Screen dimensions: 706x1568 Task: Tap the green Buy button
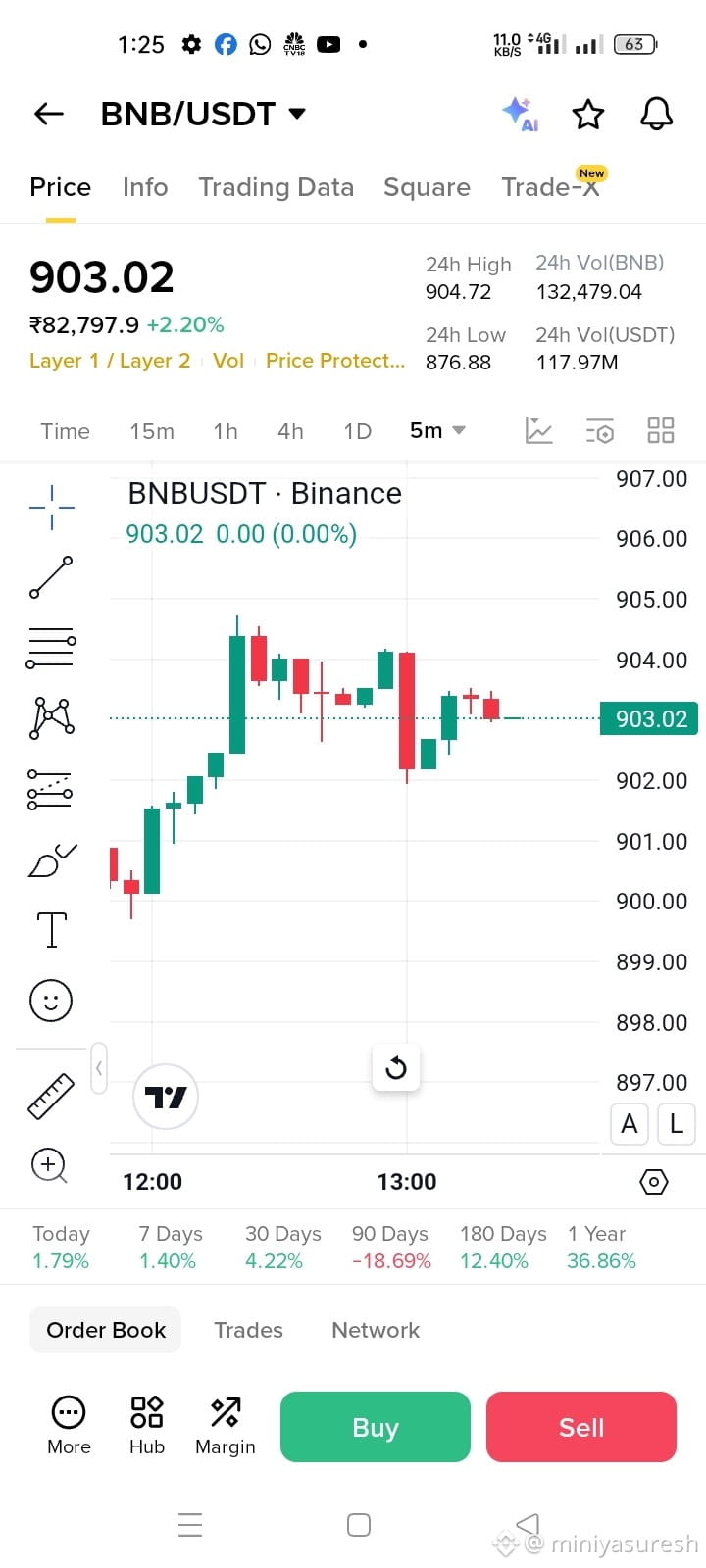[x=375, y=1427]
